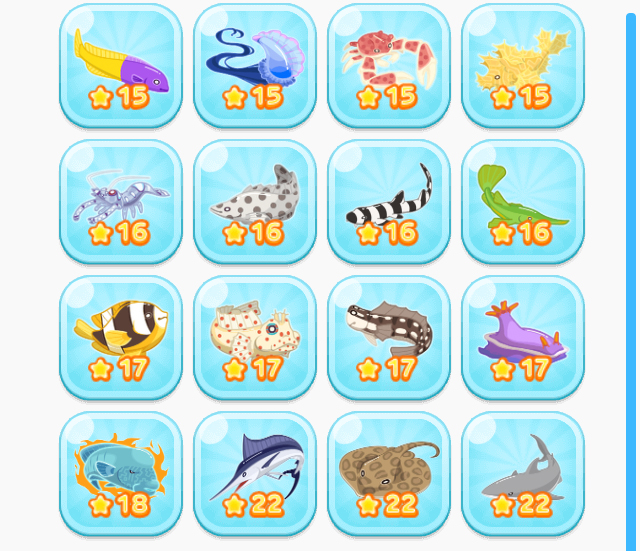640x551 pixels.
Task: Choose the brown spotted stingray tile
Action: coord(388,473)
